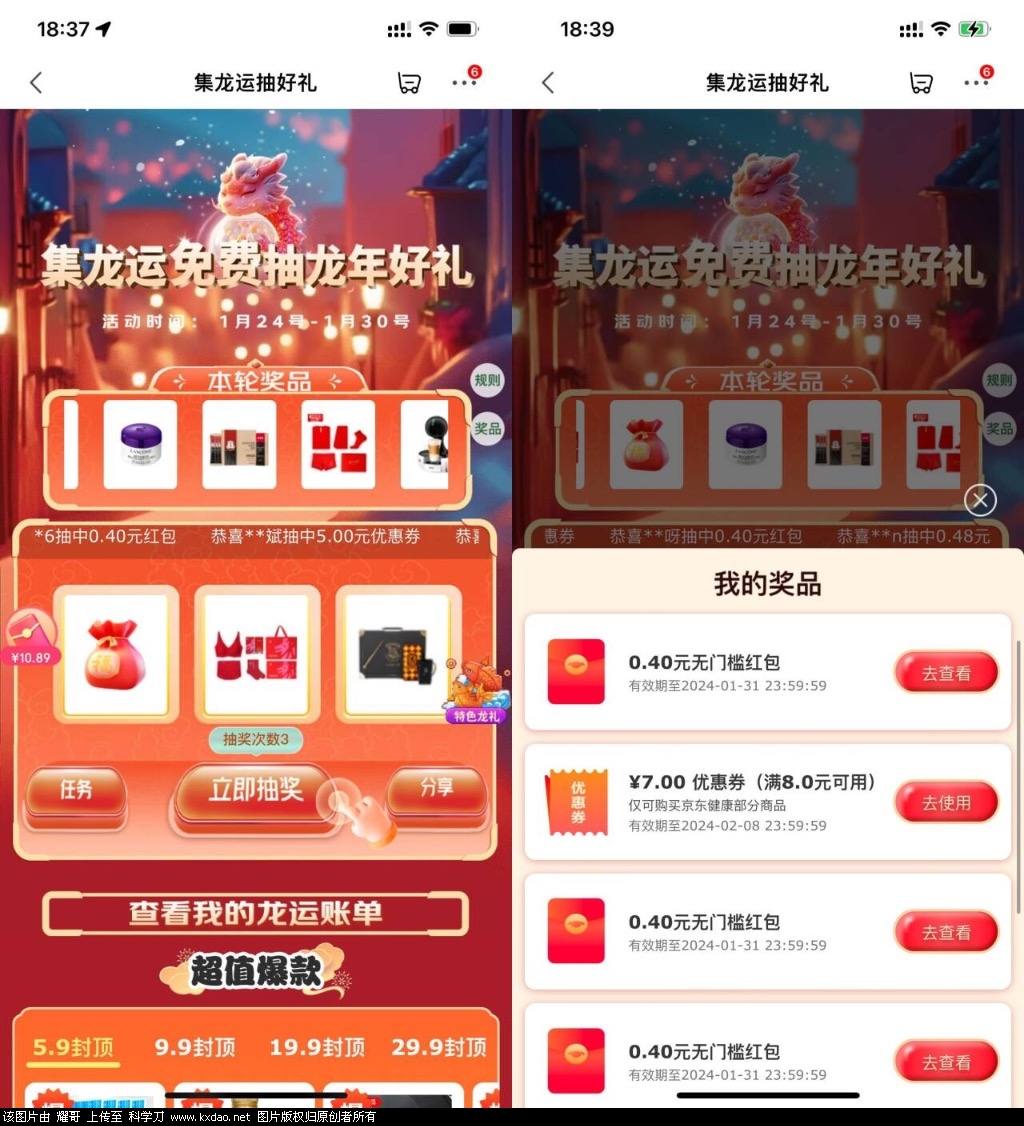Open the floating ¥10.89 red packet
Viewport: 1024px width, 1126px height.
(30, 640)
